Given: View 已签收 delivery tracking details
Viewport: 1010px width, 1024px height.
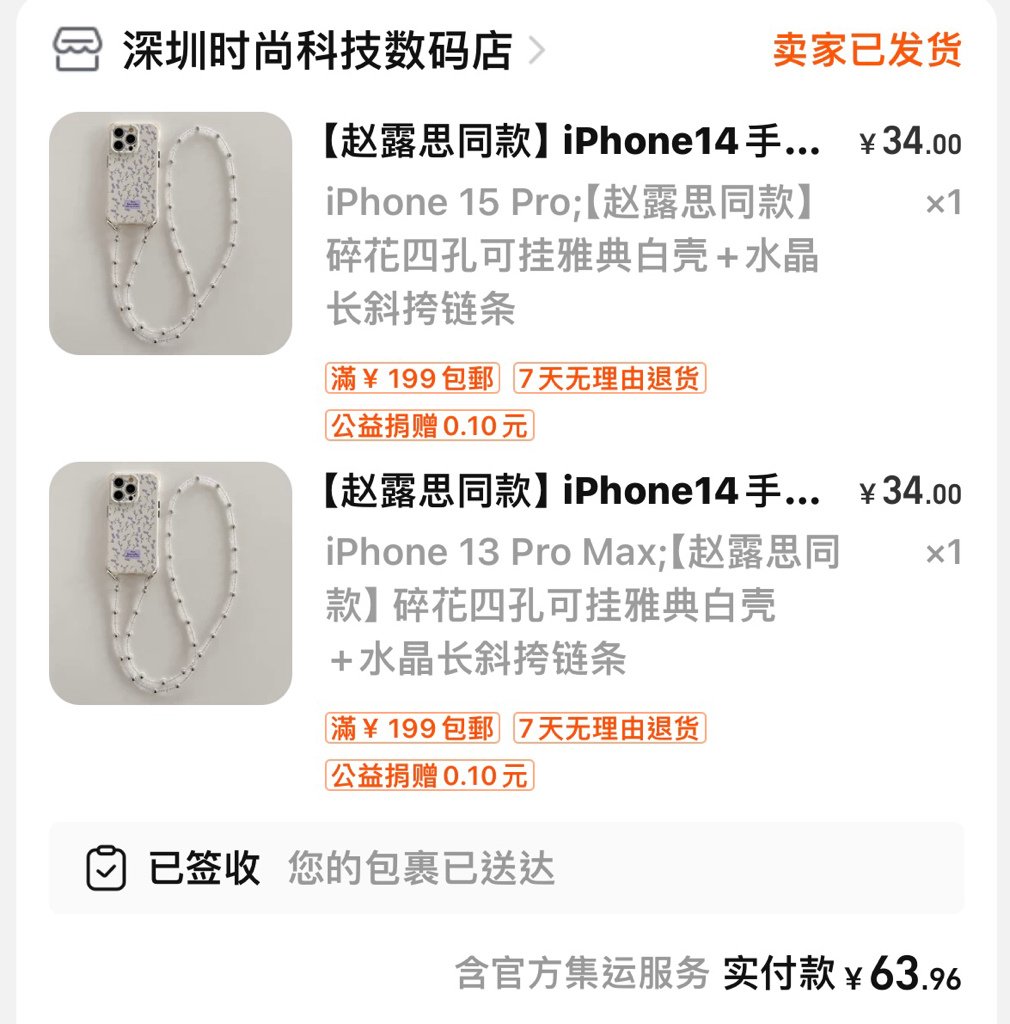Looking at the screenshot, I should coord(505,868).
